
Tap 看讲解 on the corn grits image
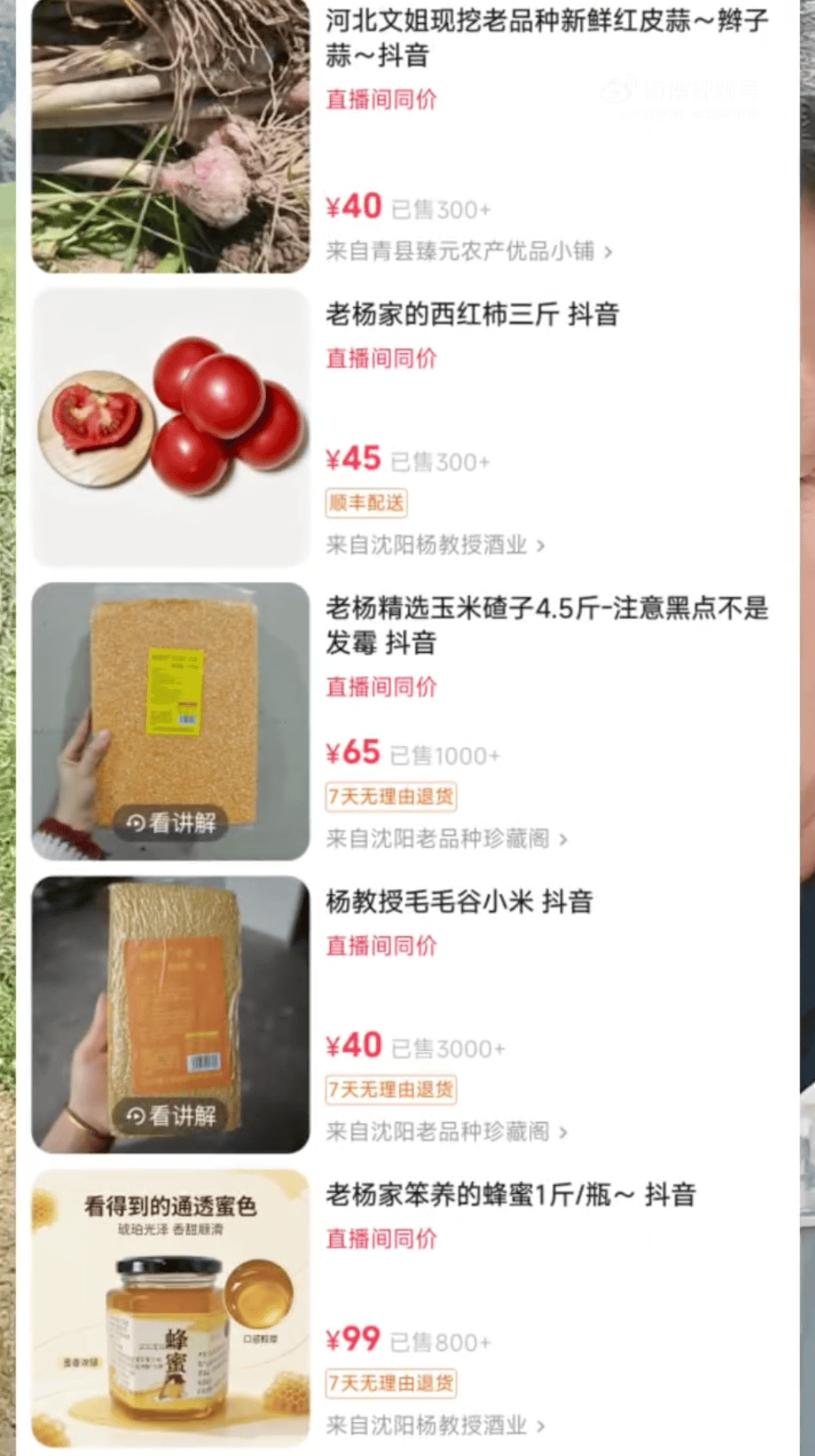pyautogui.click(x=171, y=823)
